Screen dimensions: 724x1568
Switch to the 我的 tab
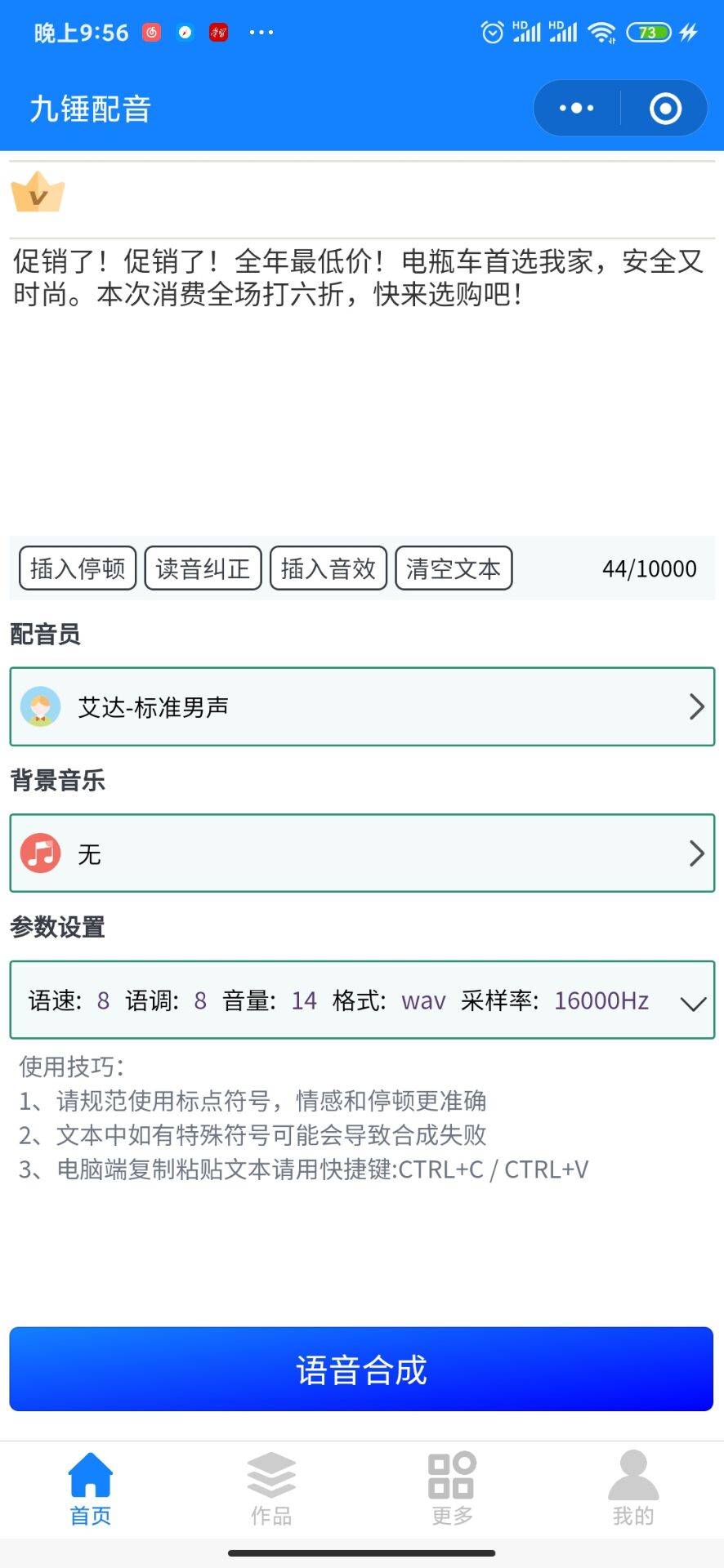[632, 1488]
